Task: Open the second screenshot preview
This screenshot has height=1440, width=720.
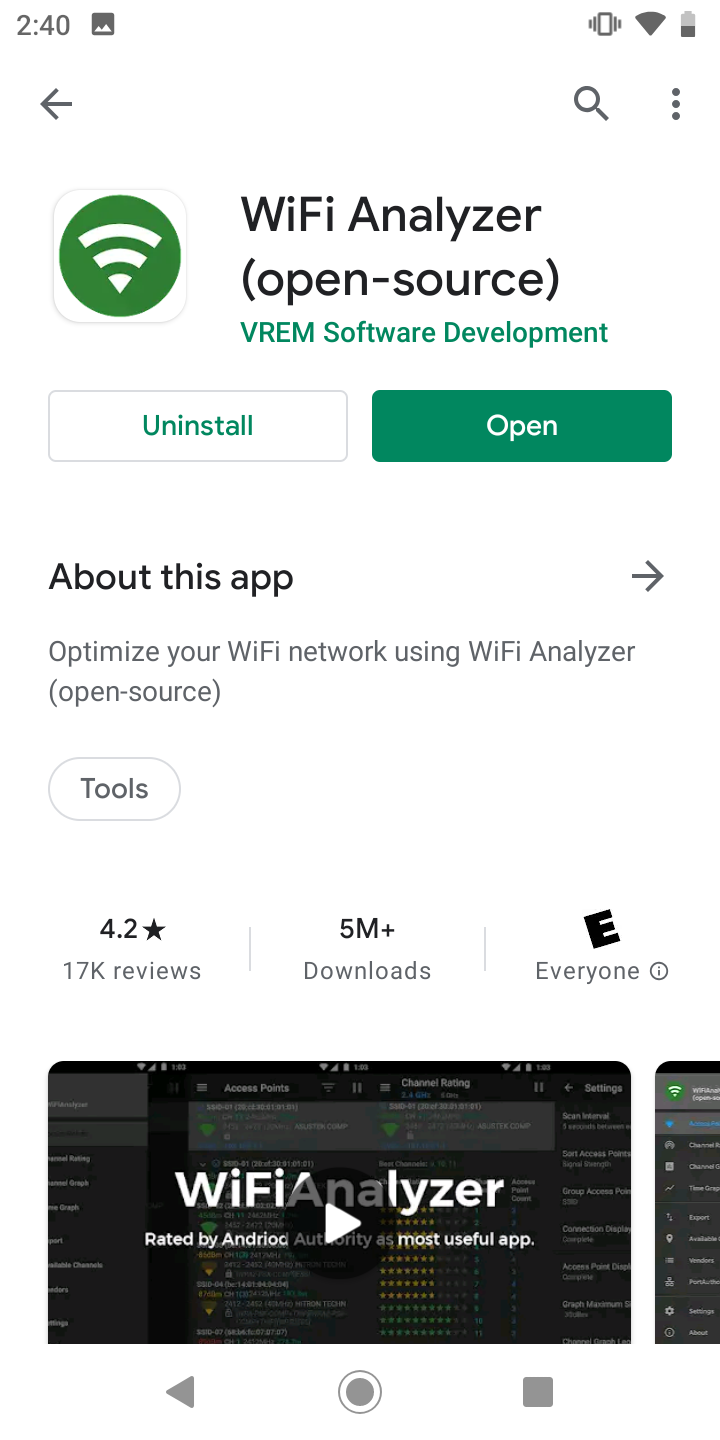Action: [x=688, y=1203]
